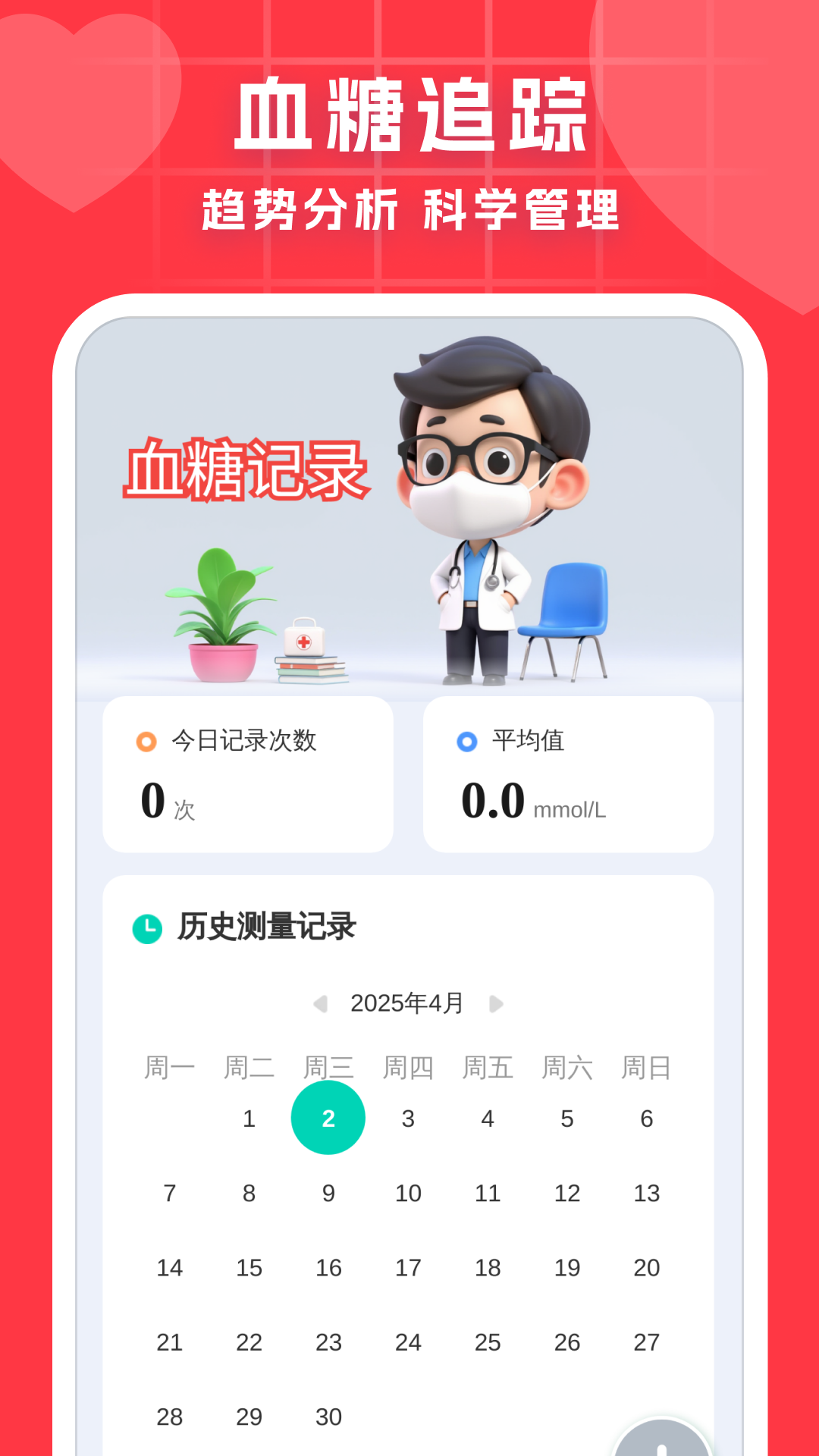Select date 2 in the calendar
Image resolution: width=819 pixels, height=1456 pixels.
click(328, 1117)
